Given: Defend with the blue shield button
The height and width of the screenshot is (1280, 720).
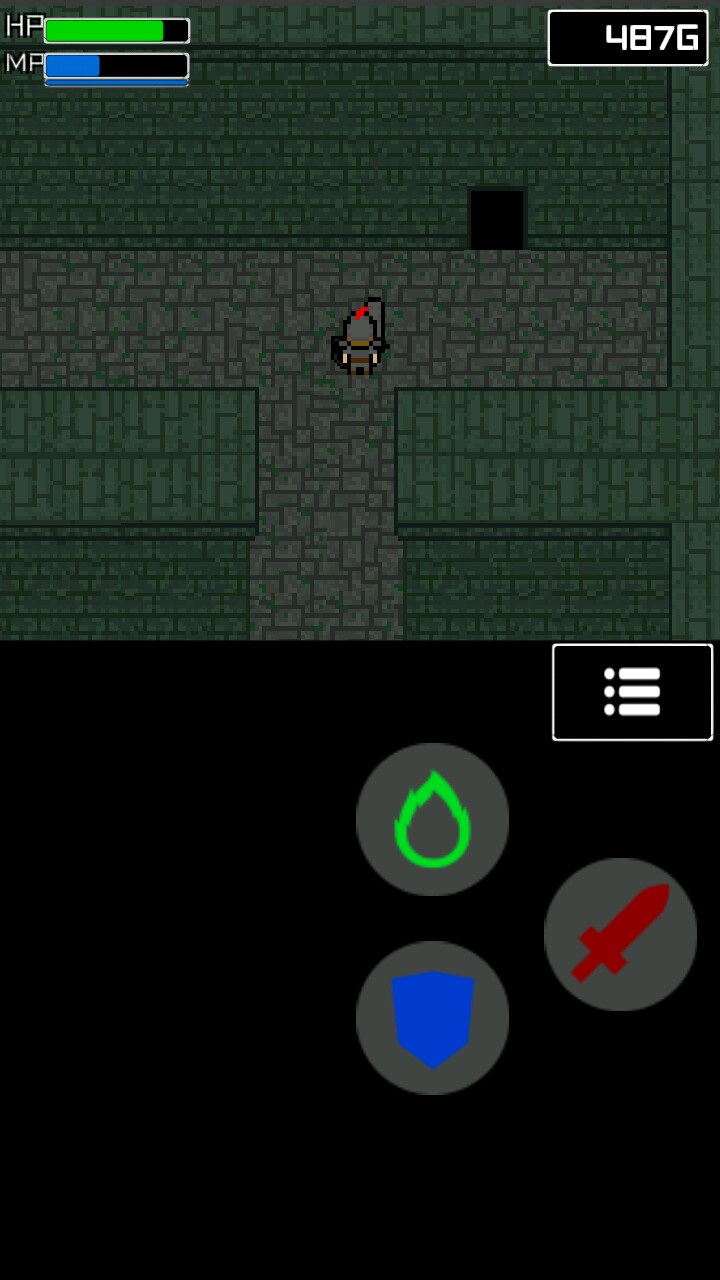Looking at the screenshot, I should coord(432,1018).
